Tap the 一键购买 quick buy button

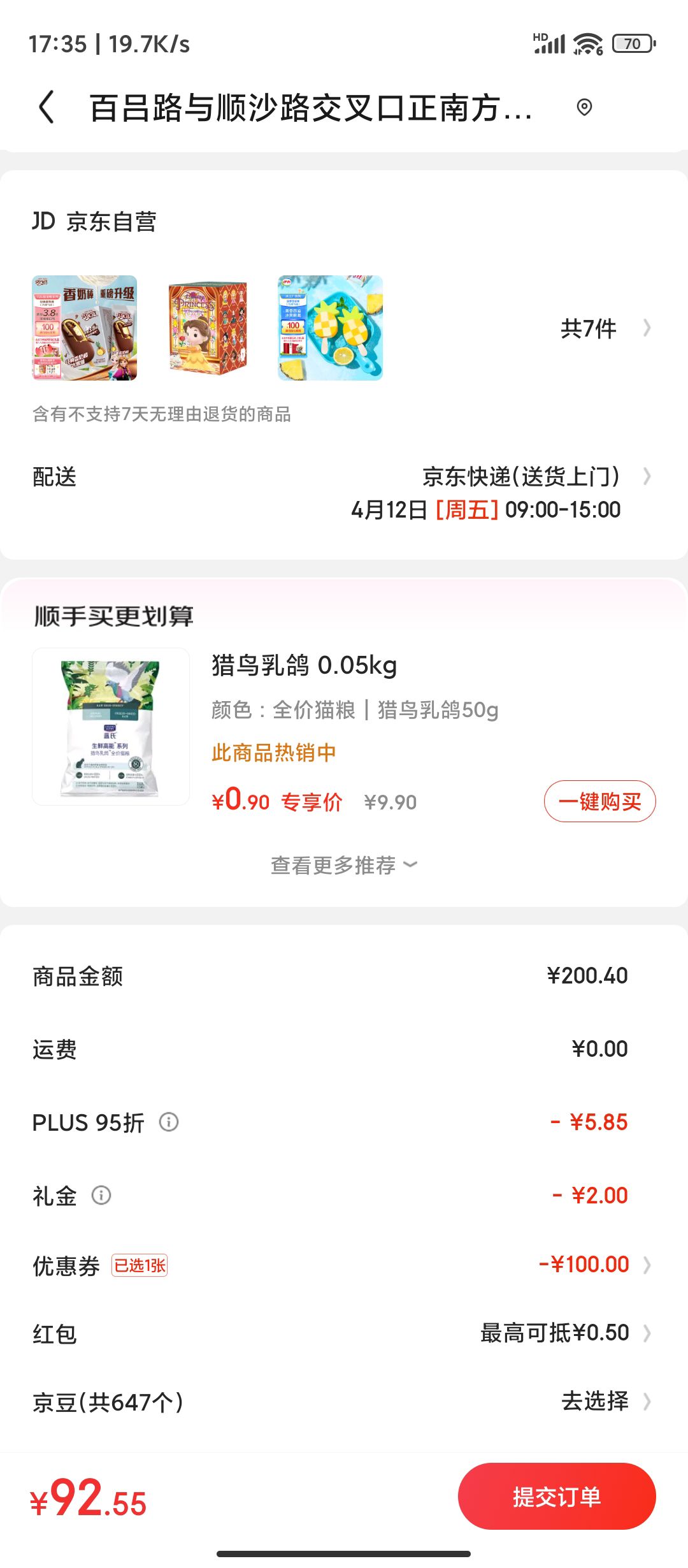point(599,801)
